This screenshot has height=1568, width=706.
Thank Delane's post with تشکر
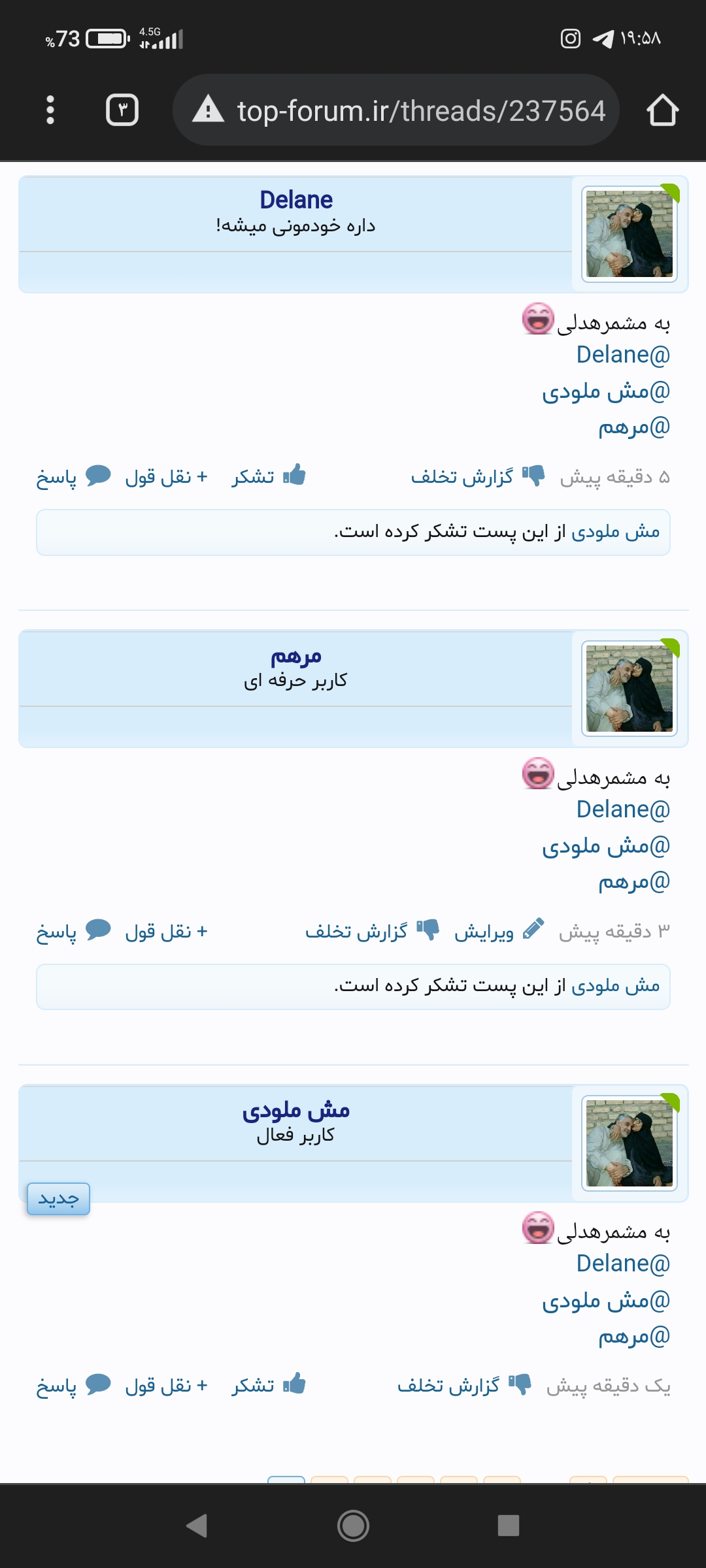(268, 476)
